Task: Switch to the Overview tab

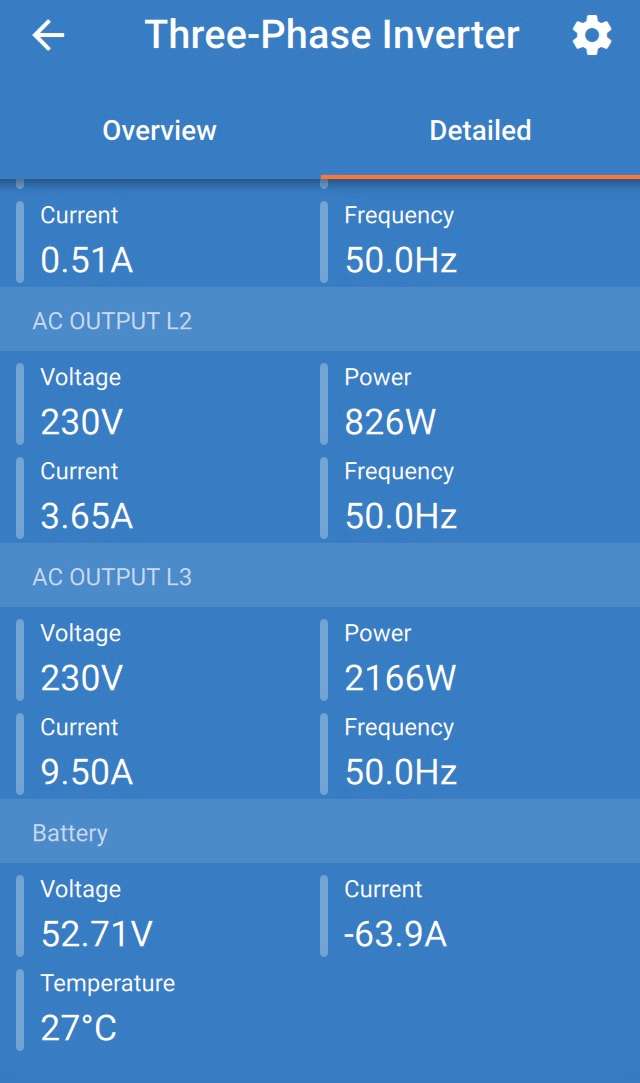Action: [159, 131]
